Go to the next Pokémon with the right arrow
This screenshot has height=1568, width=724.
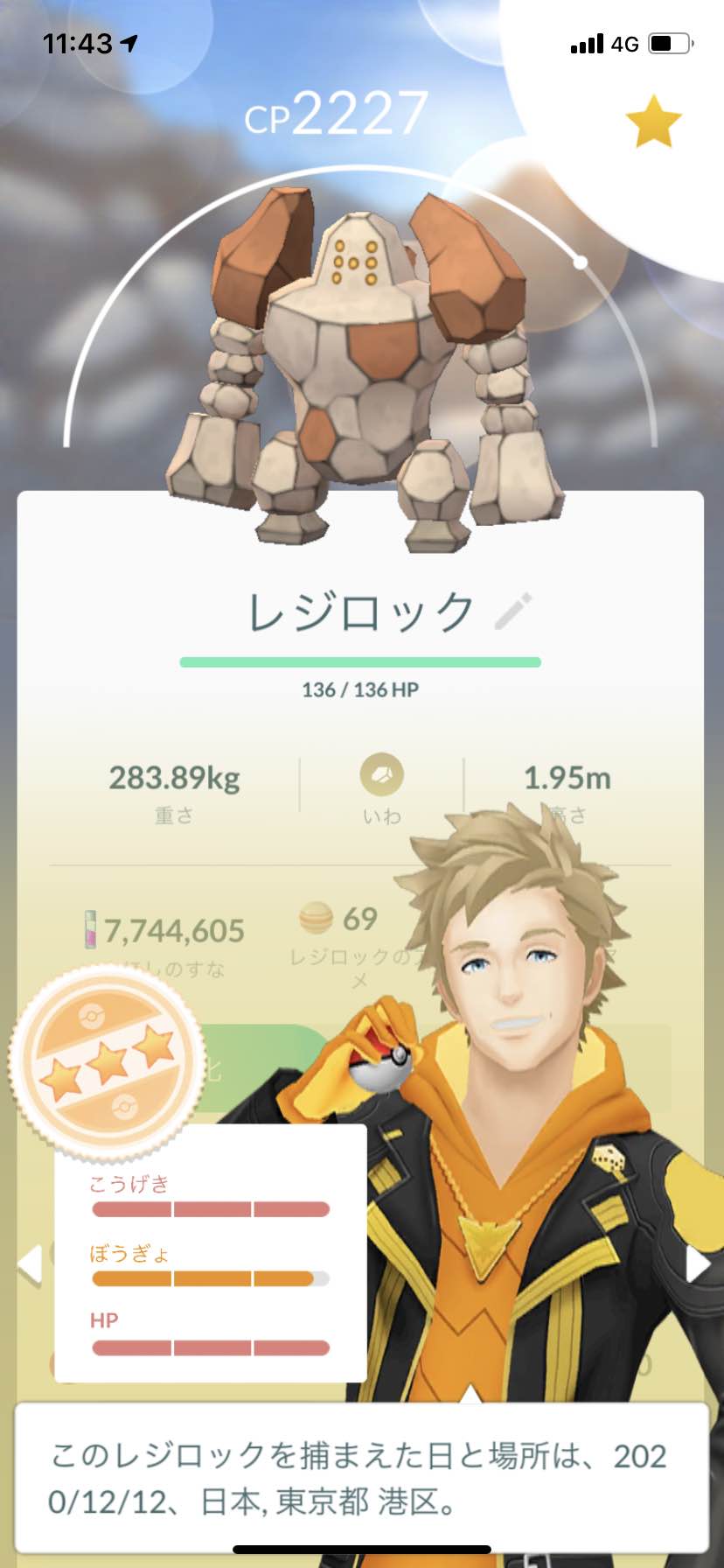698,1263
